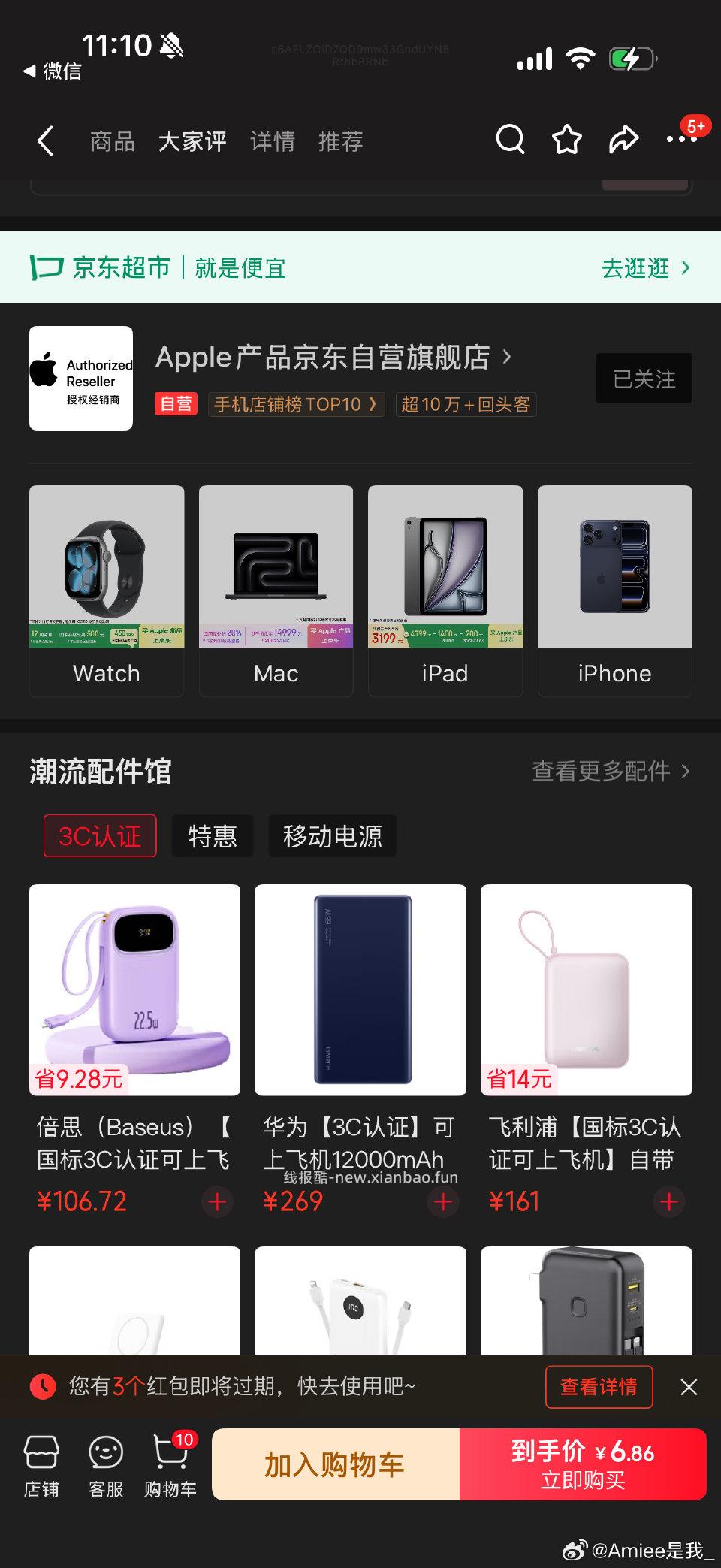721x1568 pixels.
Task: Open the search icon at the top
Action: [x=510, y=139]
